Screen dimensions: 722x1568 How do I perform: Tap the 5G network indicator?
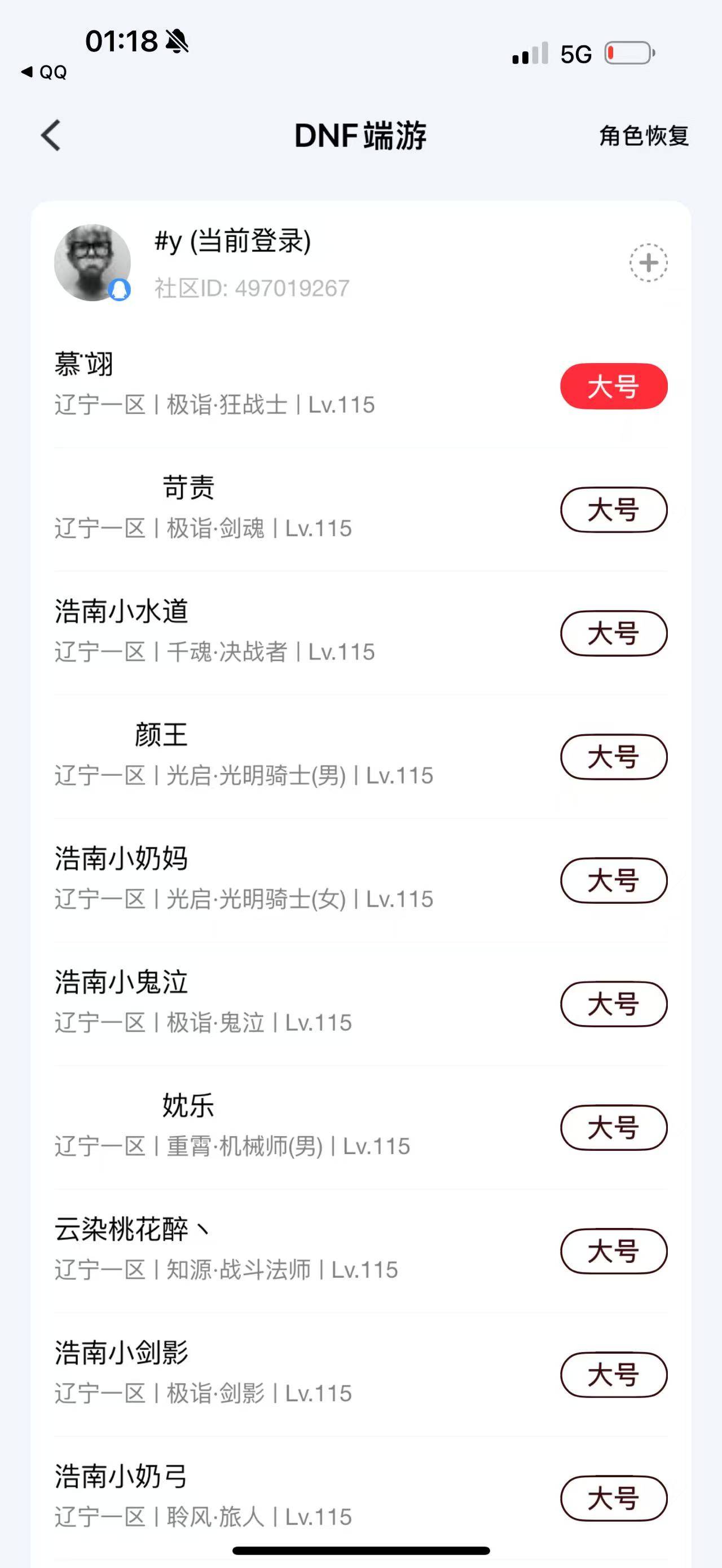(x=575, y=55)
